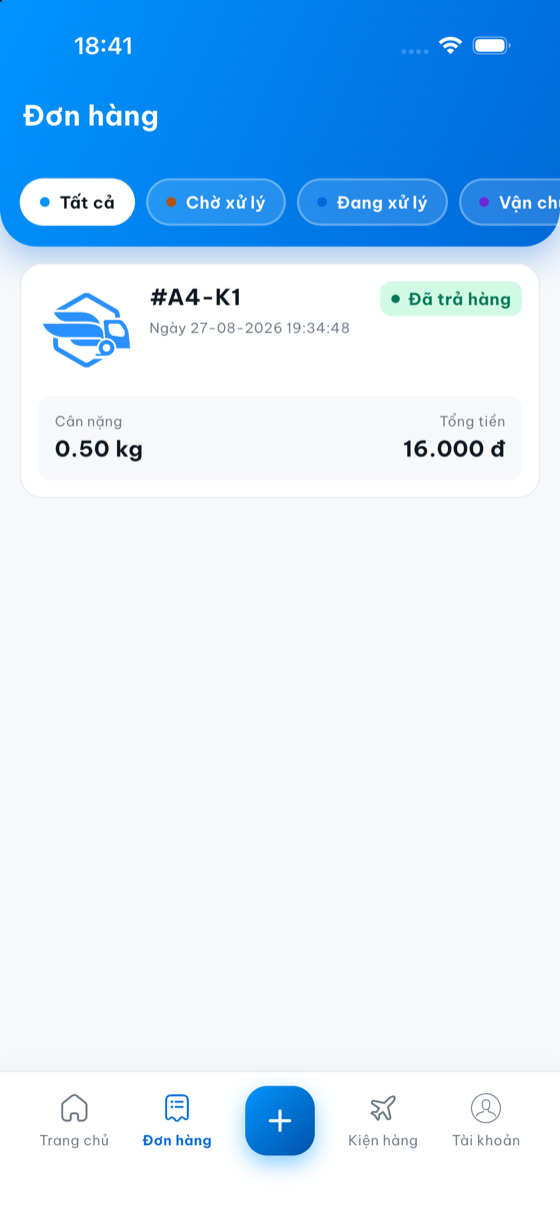Open the Đơn hàng tab

coord(177,1121)
